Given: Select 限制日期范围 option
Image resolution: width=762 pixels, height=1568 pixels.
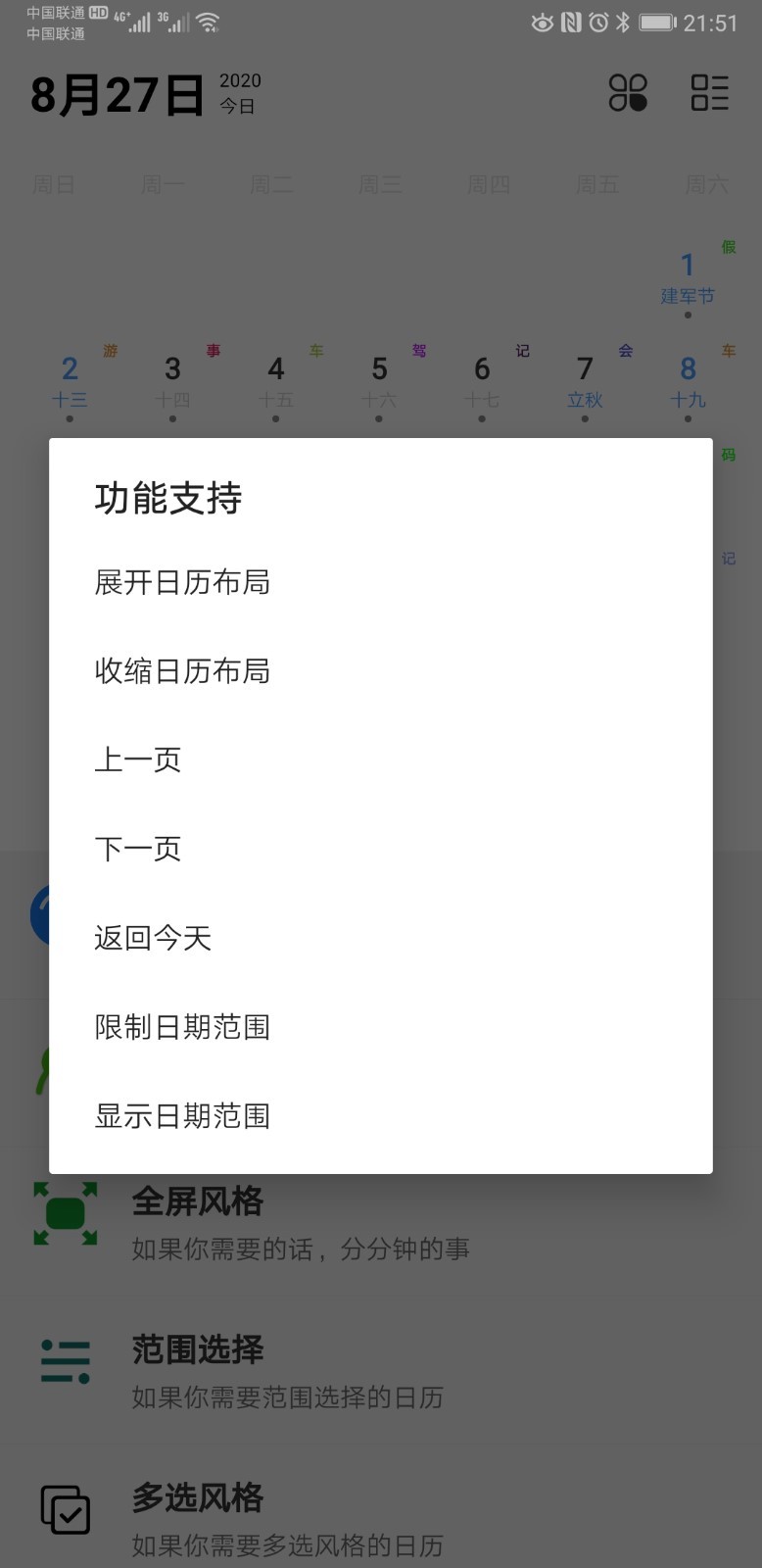Looking at the screenshot, I should coord(182,1027).
